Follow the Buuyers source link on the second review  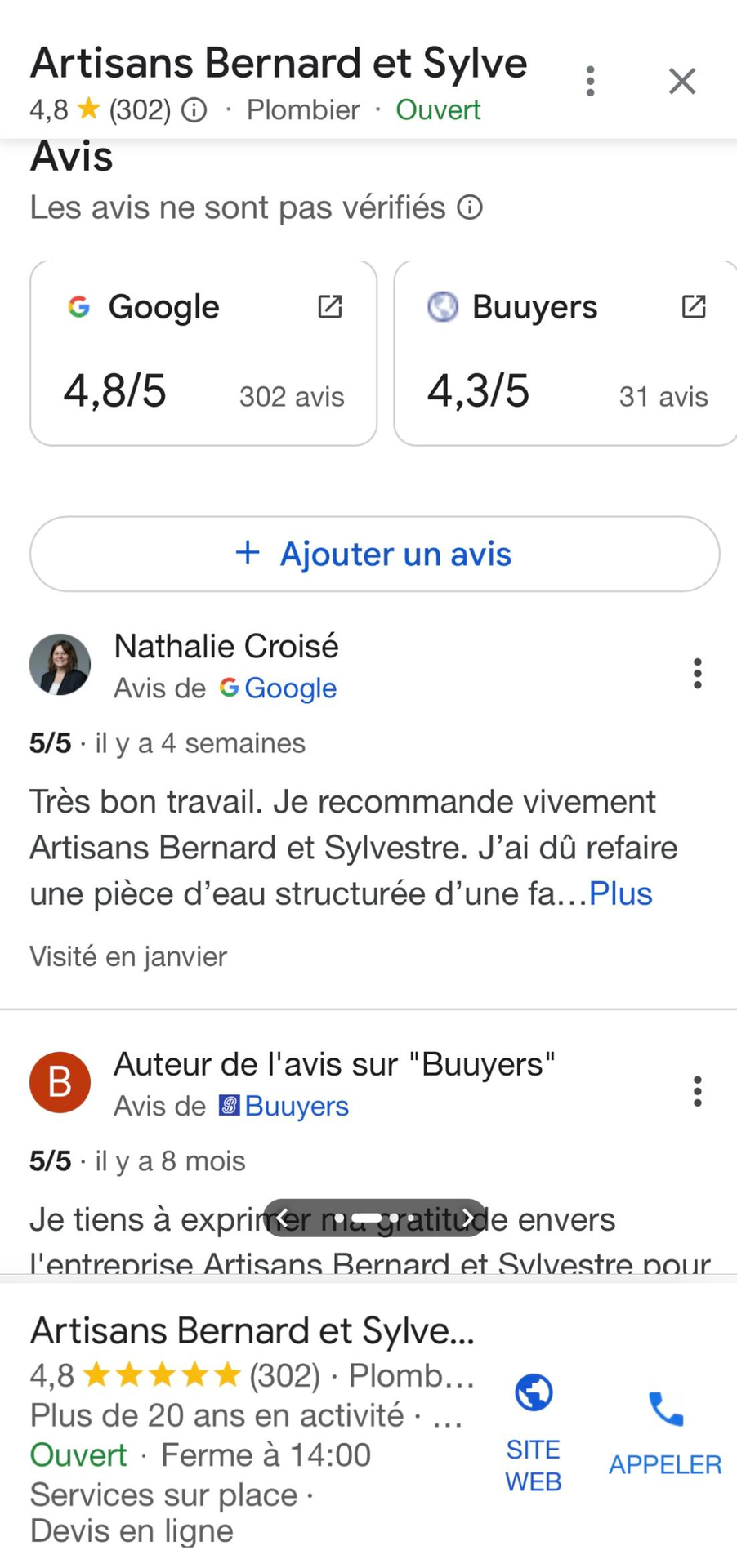point(296,1106)
